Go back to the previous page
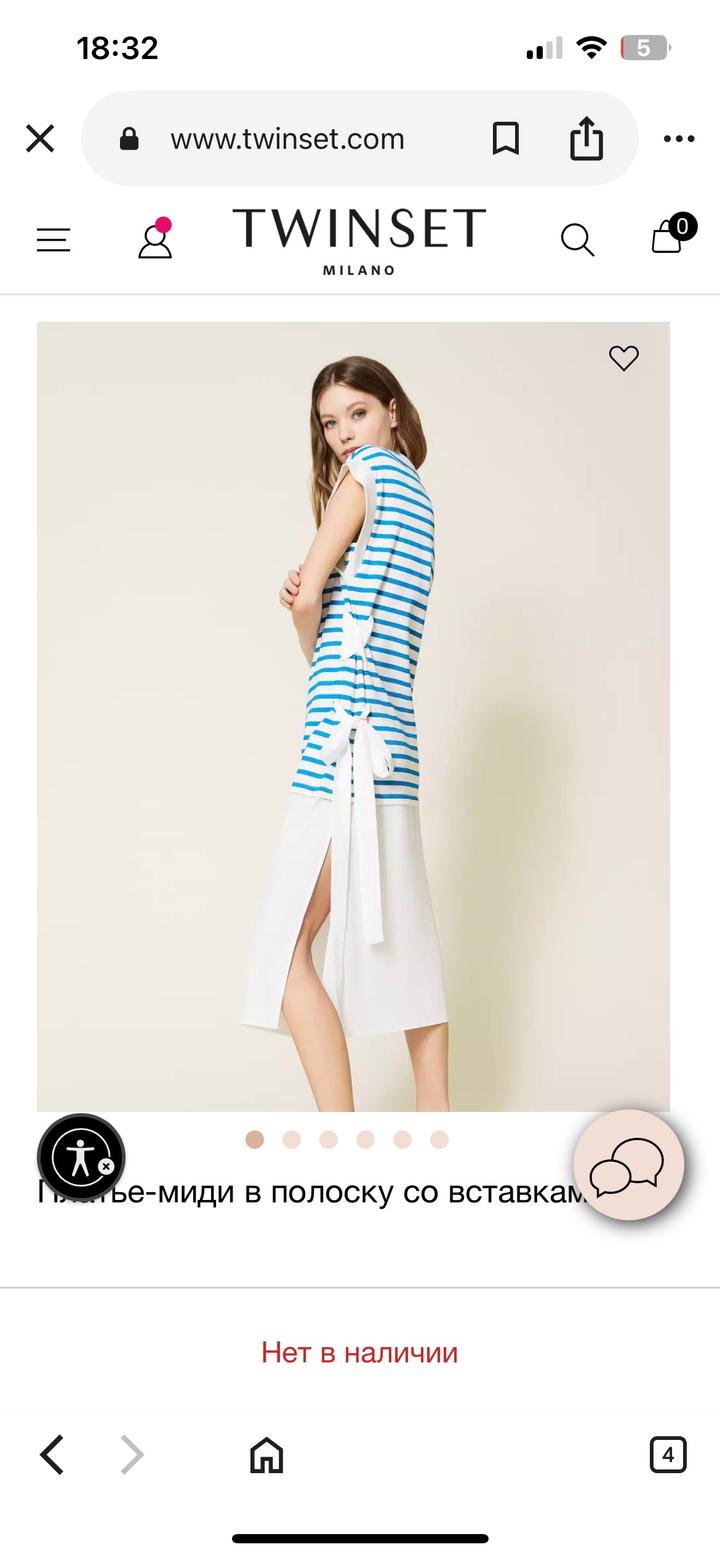 (x=52, y=1455)
